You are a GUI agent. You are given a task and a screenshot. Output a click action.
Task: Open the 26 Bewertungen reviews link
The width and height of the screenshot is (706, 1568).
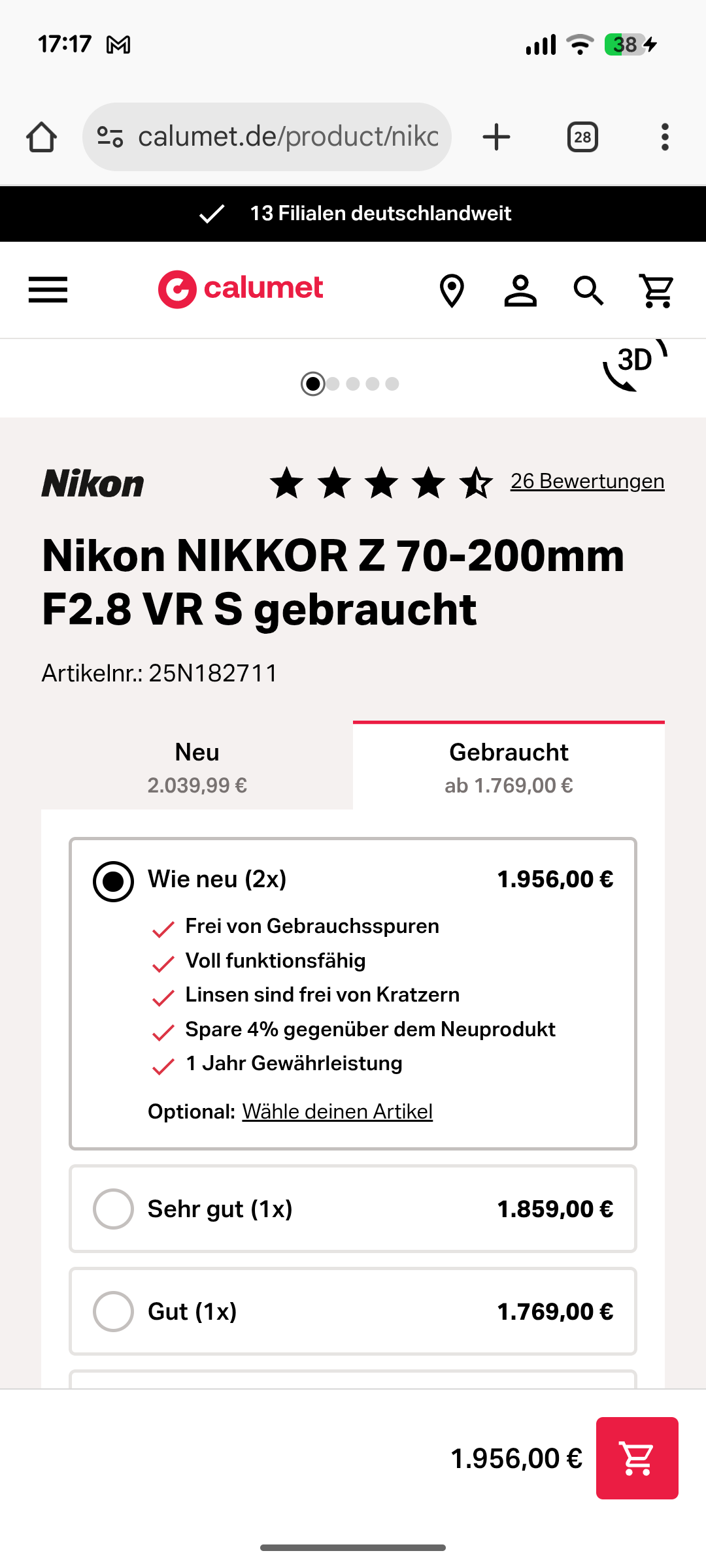587,481
